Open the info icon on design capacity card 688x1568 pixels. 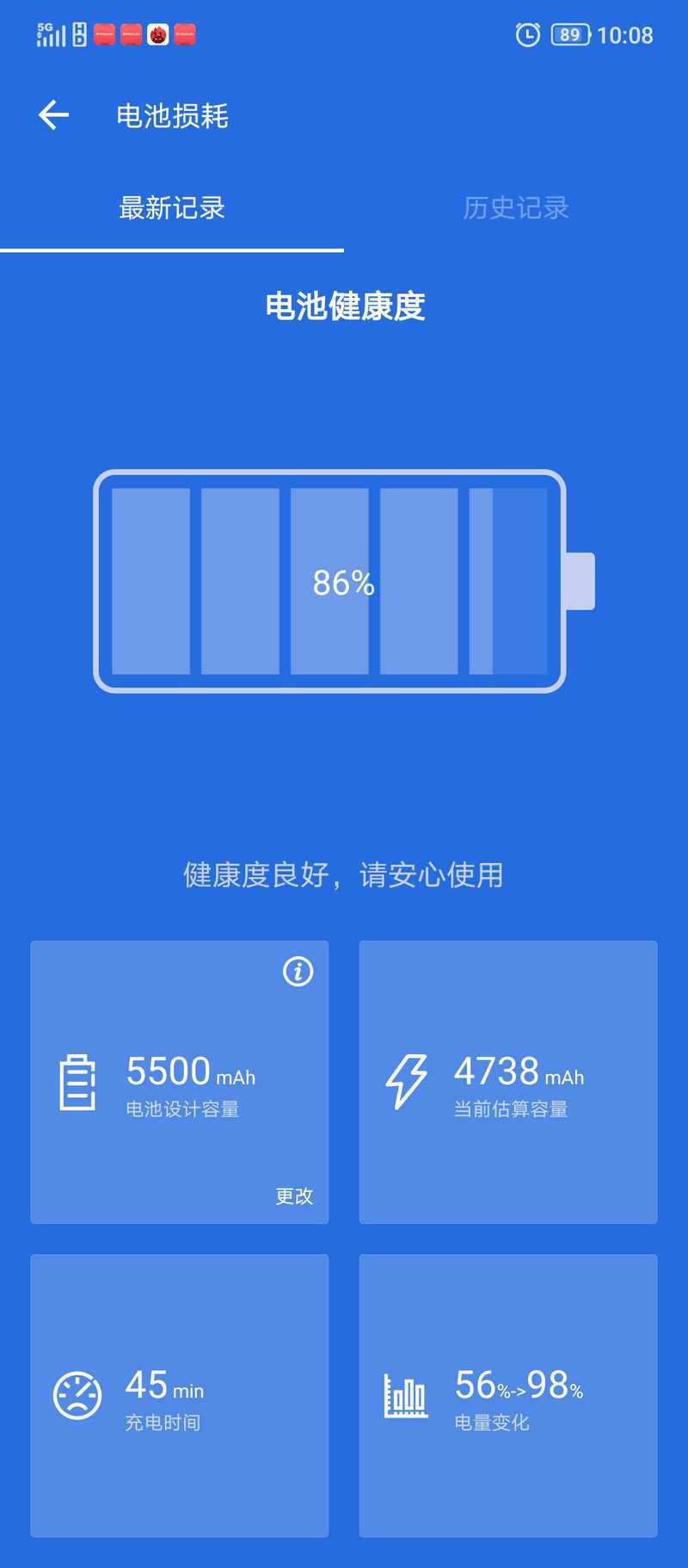(298, 972)
